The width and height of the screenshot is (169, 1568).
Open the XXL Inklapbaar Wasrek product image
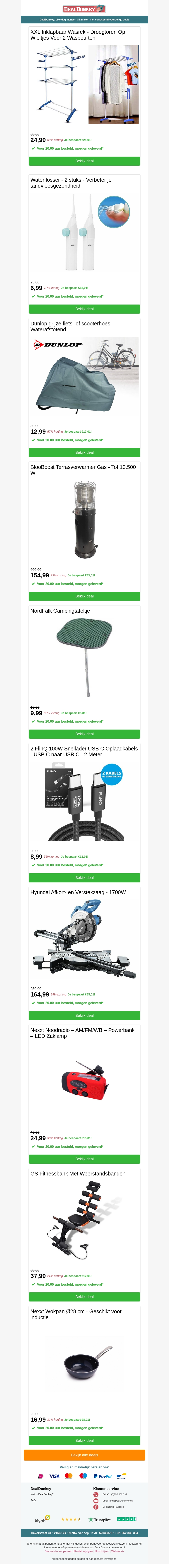84,84
